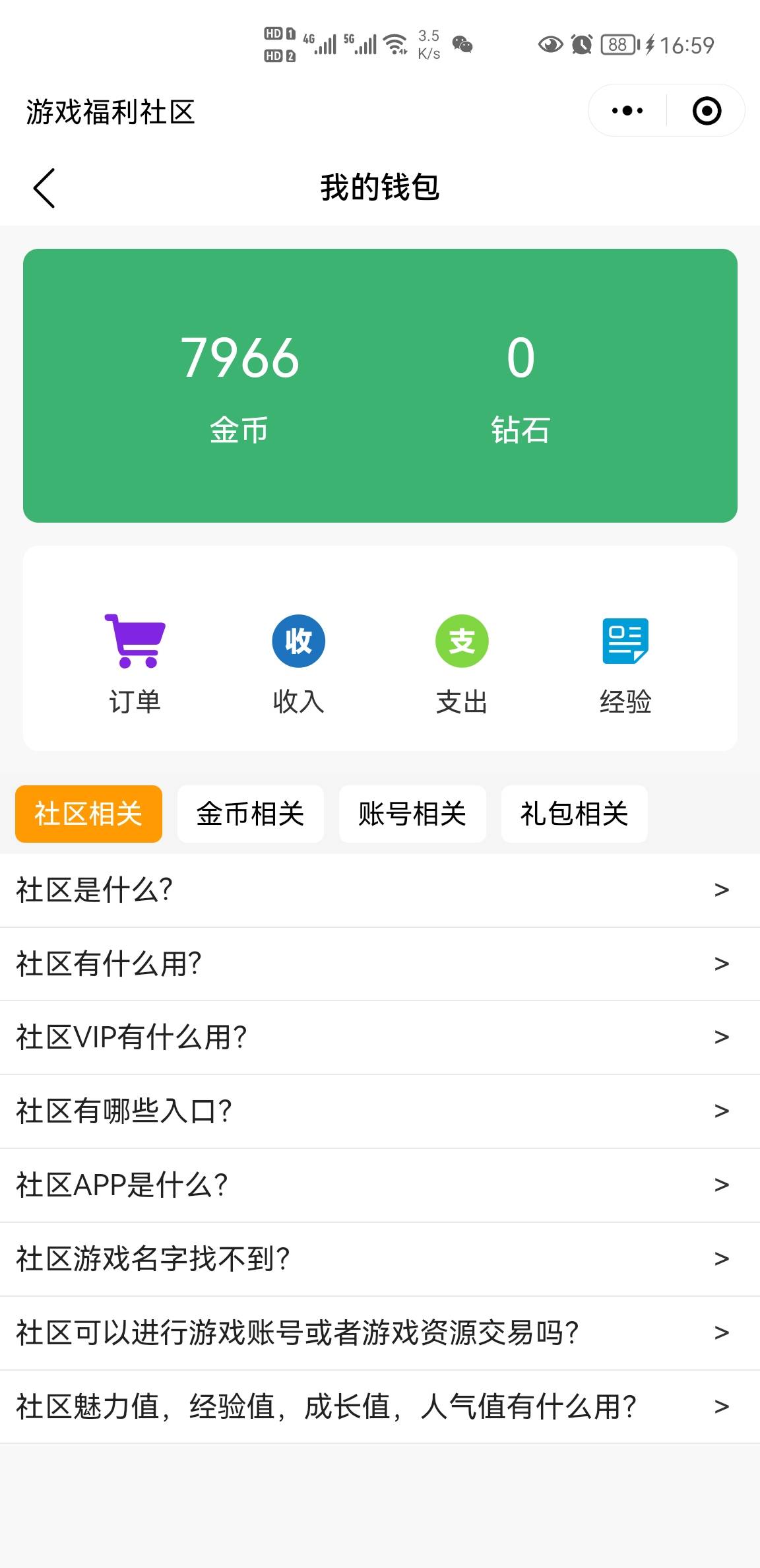View 支出 expense records
Viewport: 760px width, 1568px height.
pyautogui.click(x=462, y=663)
